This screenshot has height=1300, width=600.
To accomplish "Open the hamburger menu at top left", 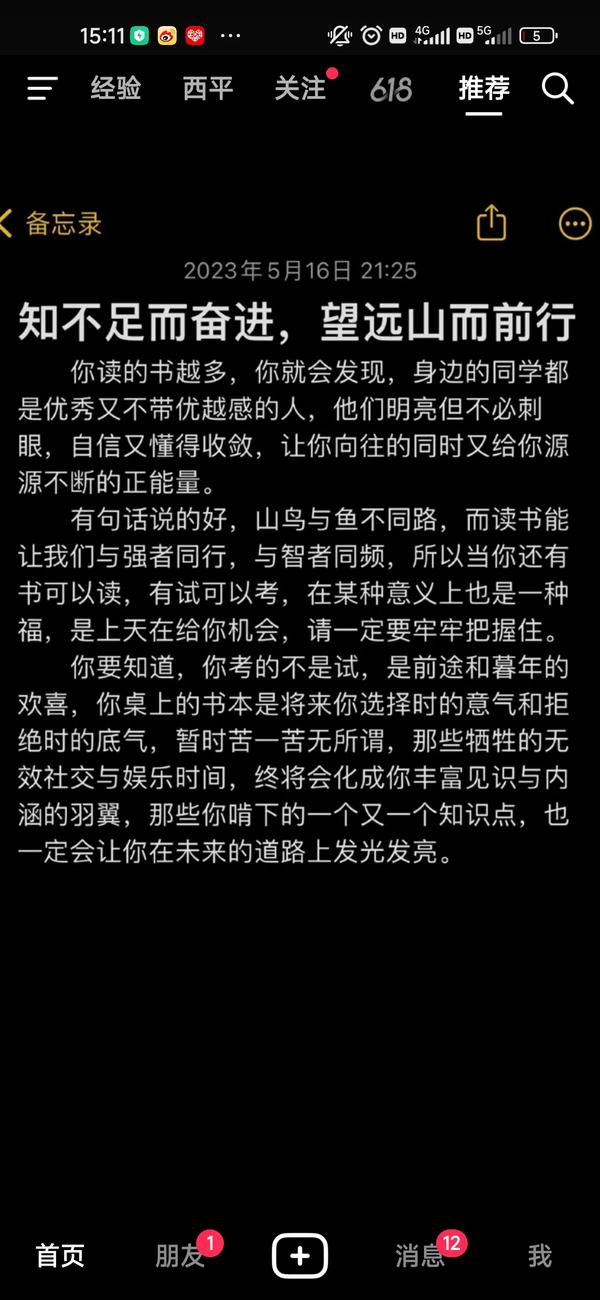I will click(x=42, y=89).
